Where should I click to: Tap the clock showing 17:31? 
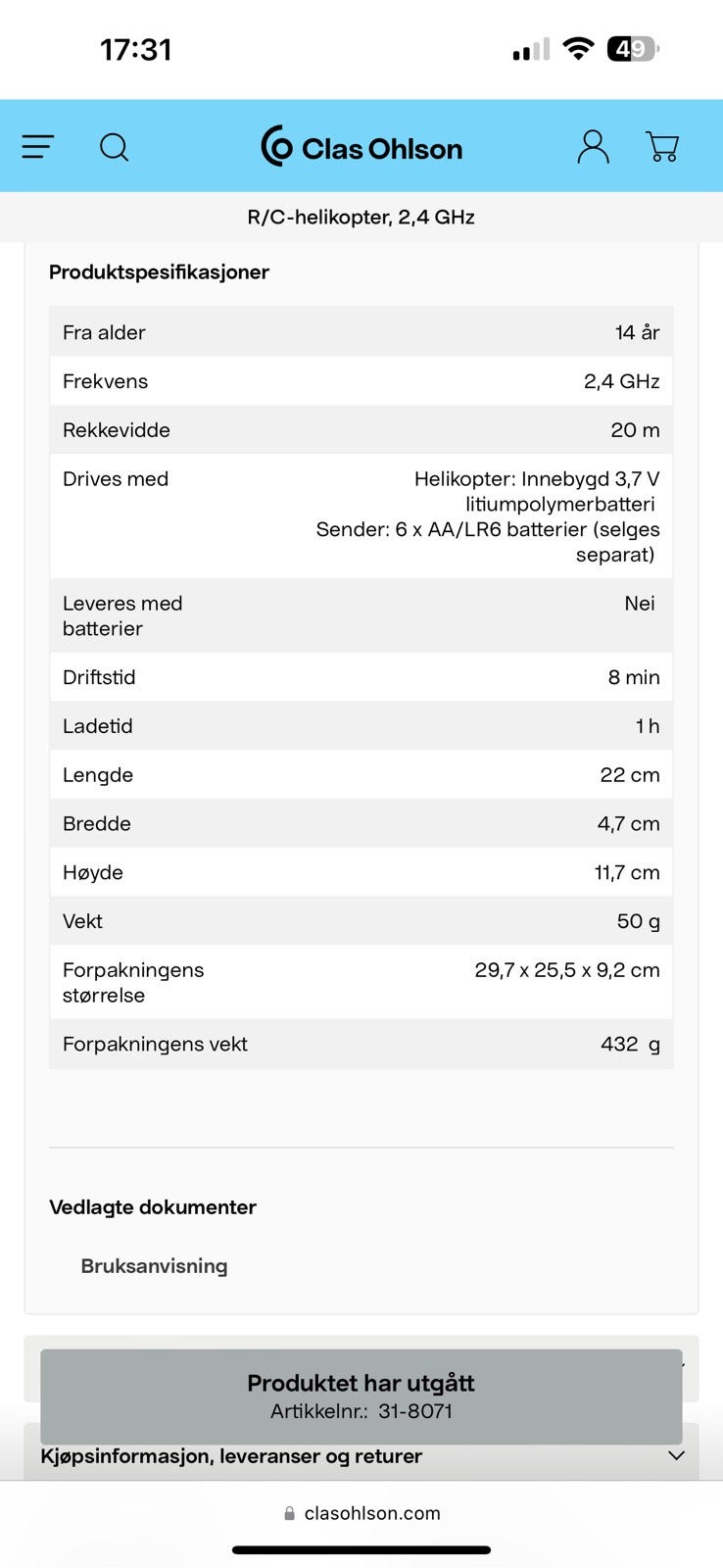point(134,49)
